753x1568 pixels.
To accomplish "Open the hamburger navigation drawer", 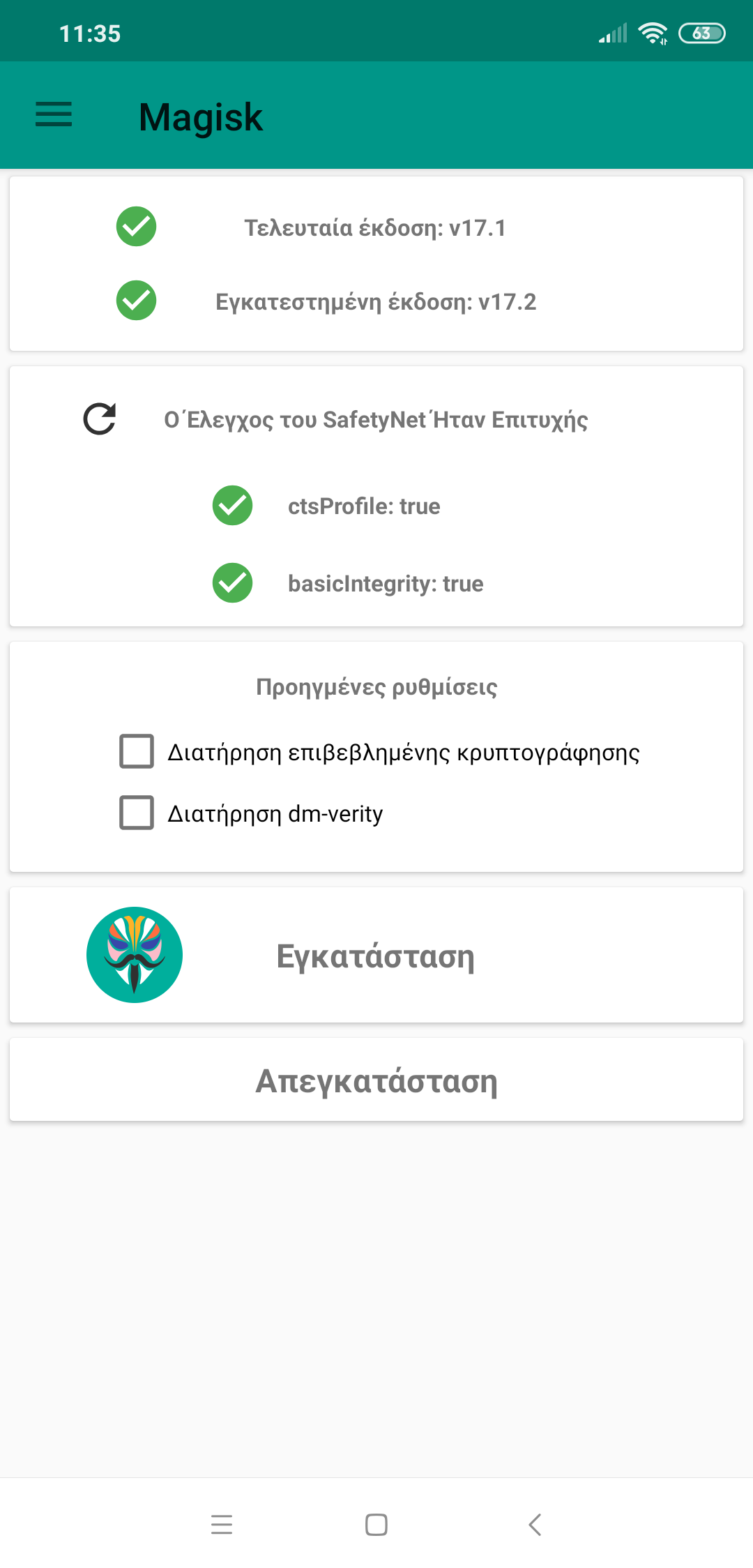I will point(54,115).
